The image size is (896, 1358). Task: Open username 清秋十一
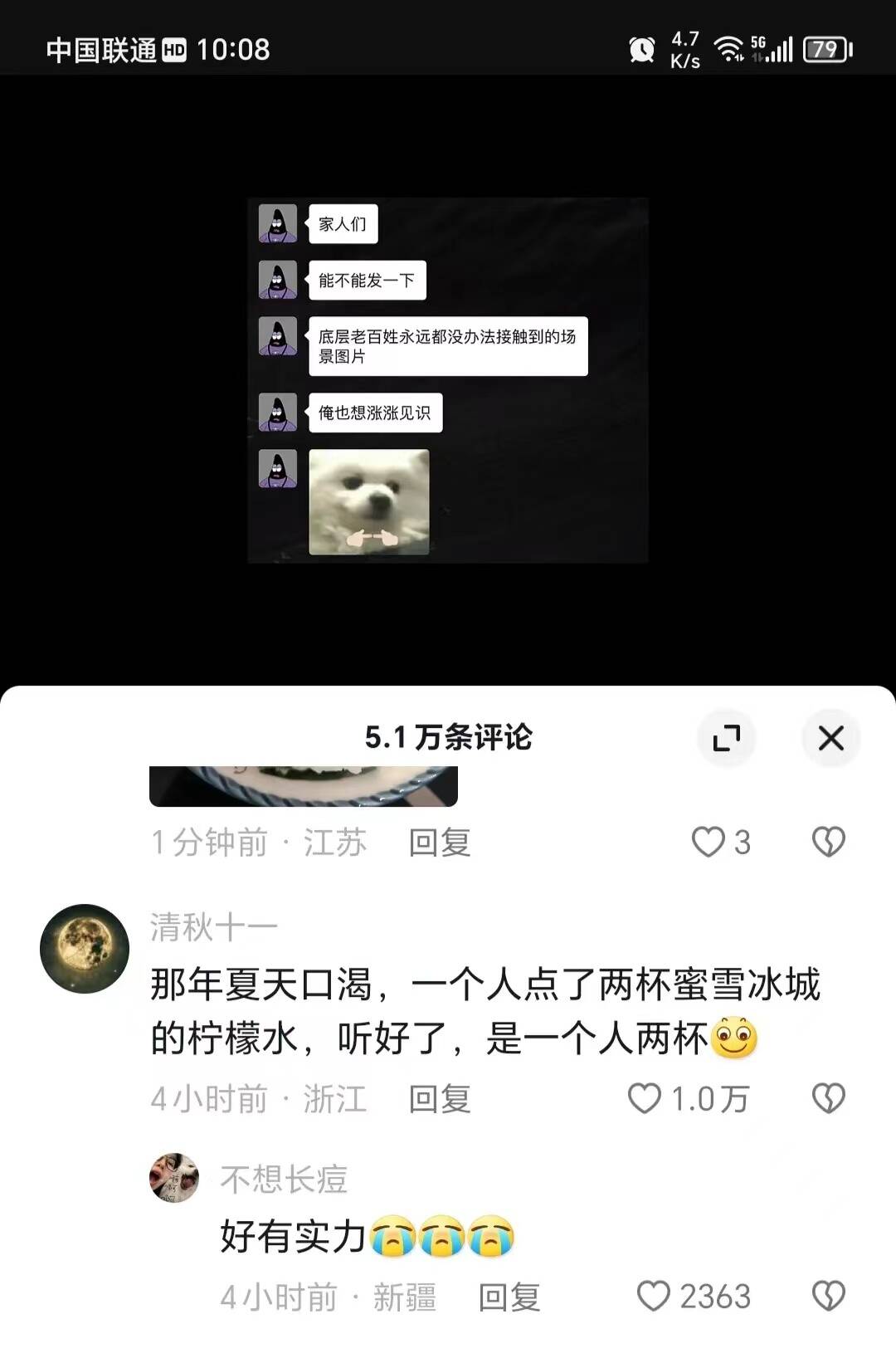pos(213,927)
